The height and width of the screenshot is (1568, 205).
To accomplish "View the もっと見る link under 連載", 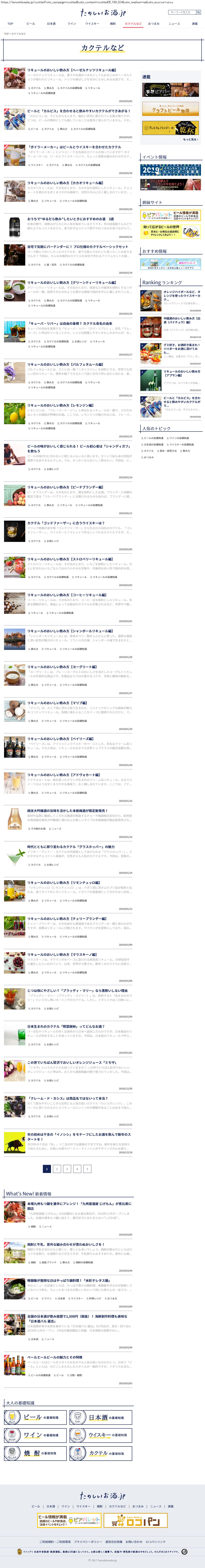I will [190, 139].
